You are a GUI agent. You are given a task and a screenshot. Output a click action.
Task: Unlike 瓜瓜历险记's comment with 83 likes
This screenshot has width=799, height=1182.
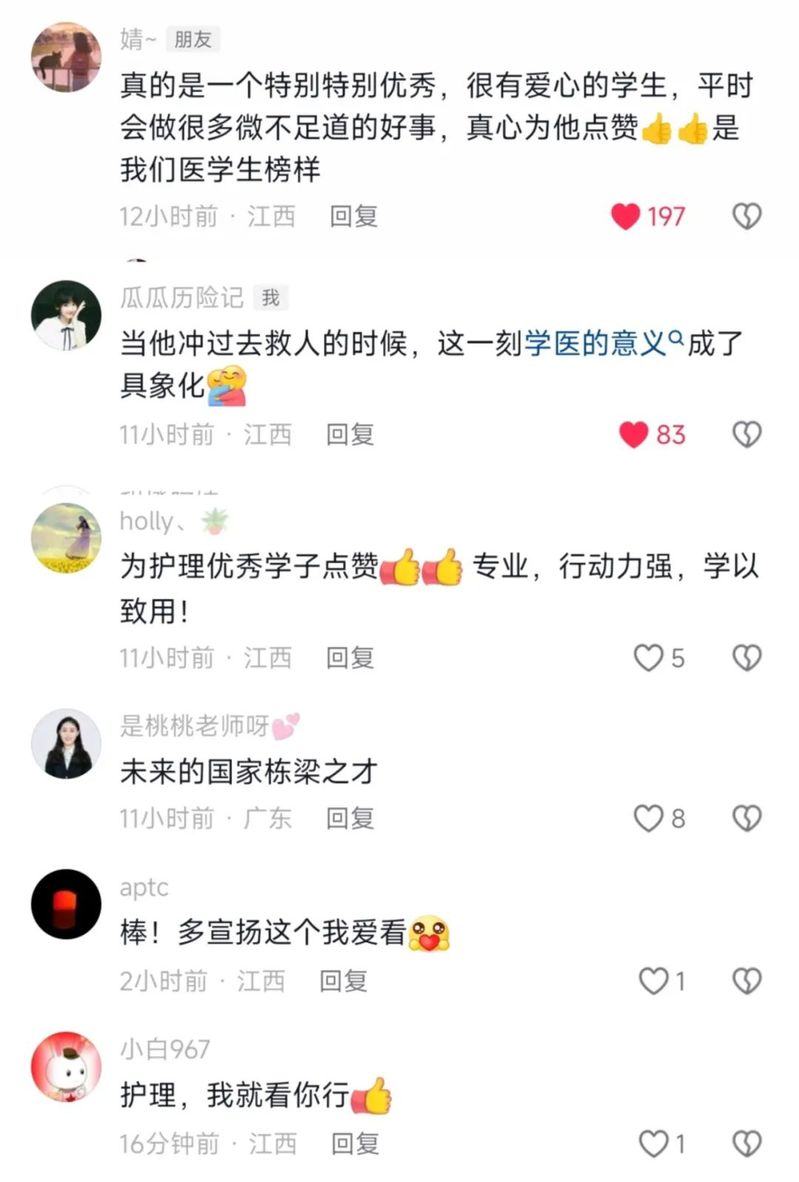pyautogui.click(x=634, y=434)
